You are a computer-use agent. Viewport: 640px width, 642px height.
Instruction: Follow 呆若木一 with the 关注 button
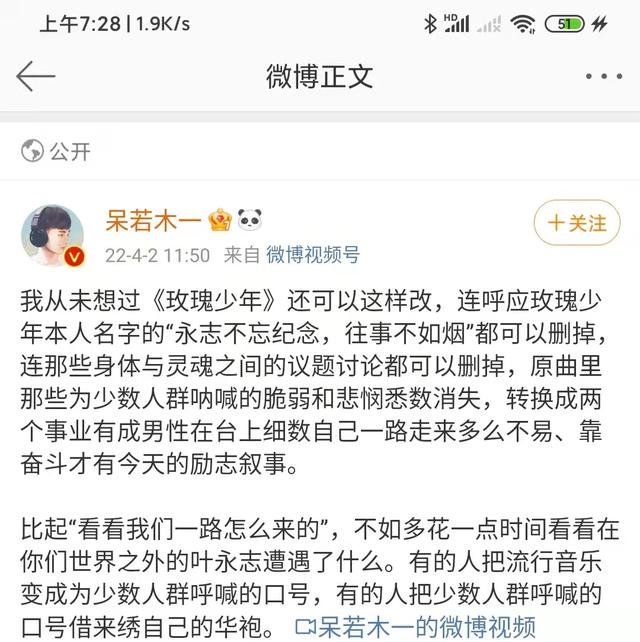[x=577, y=223]
